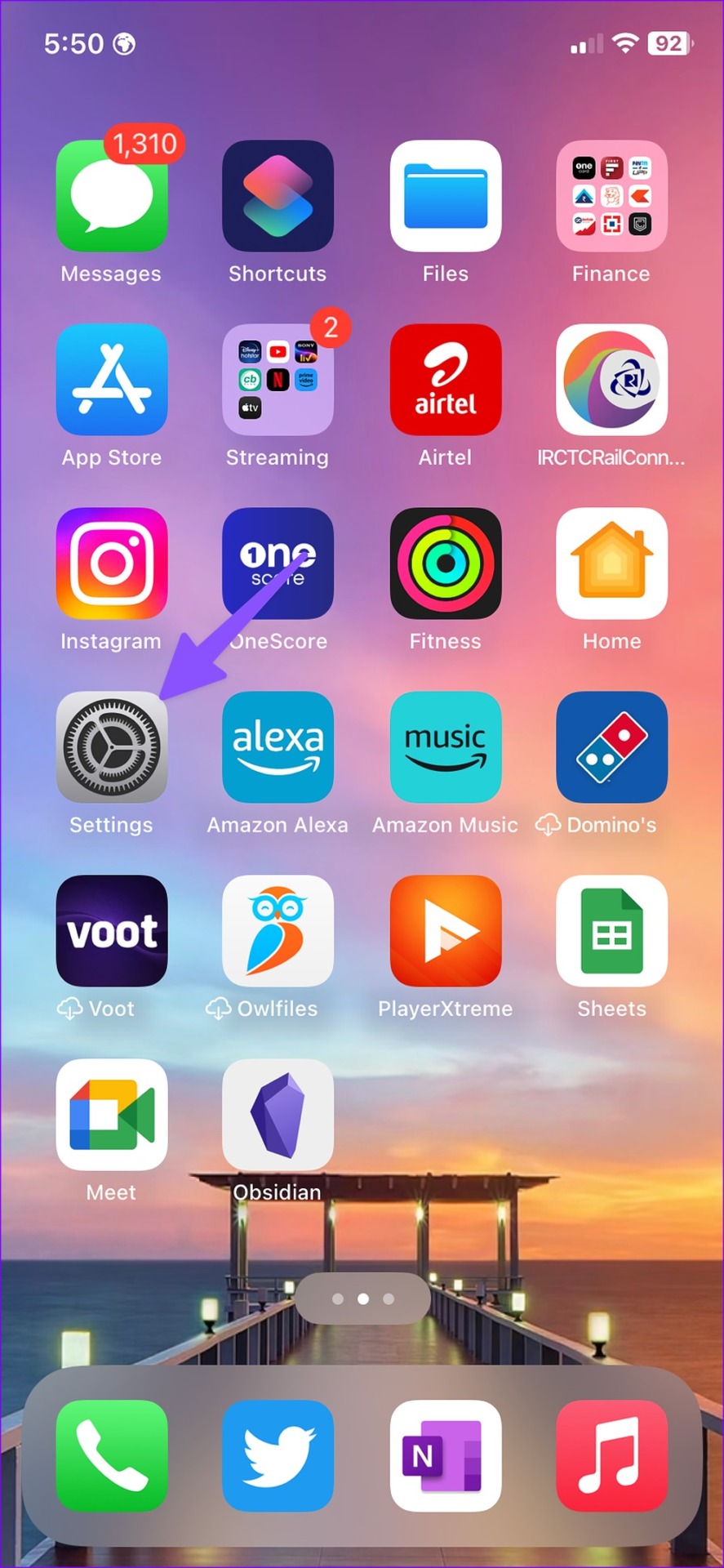This screenshot has height=1568, width=724.
Task: Start Google Meet app
Action: tap(112, 1115)
